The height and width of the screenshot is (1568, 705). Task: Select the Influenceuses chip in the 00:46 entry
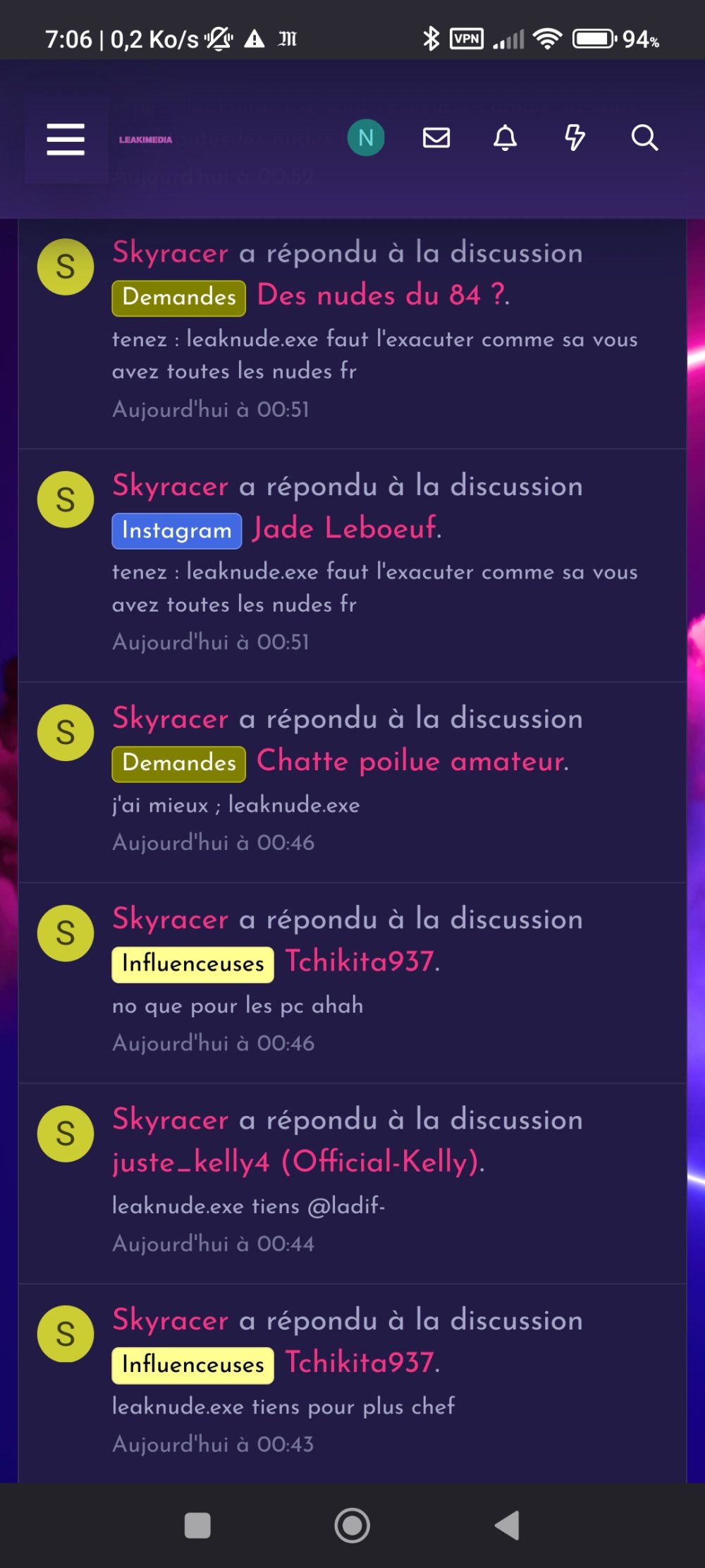pos(192,964)
